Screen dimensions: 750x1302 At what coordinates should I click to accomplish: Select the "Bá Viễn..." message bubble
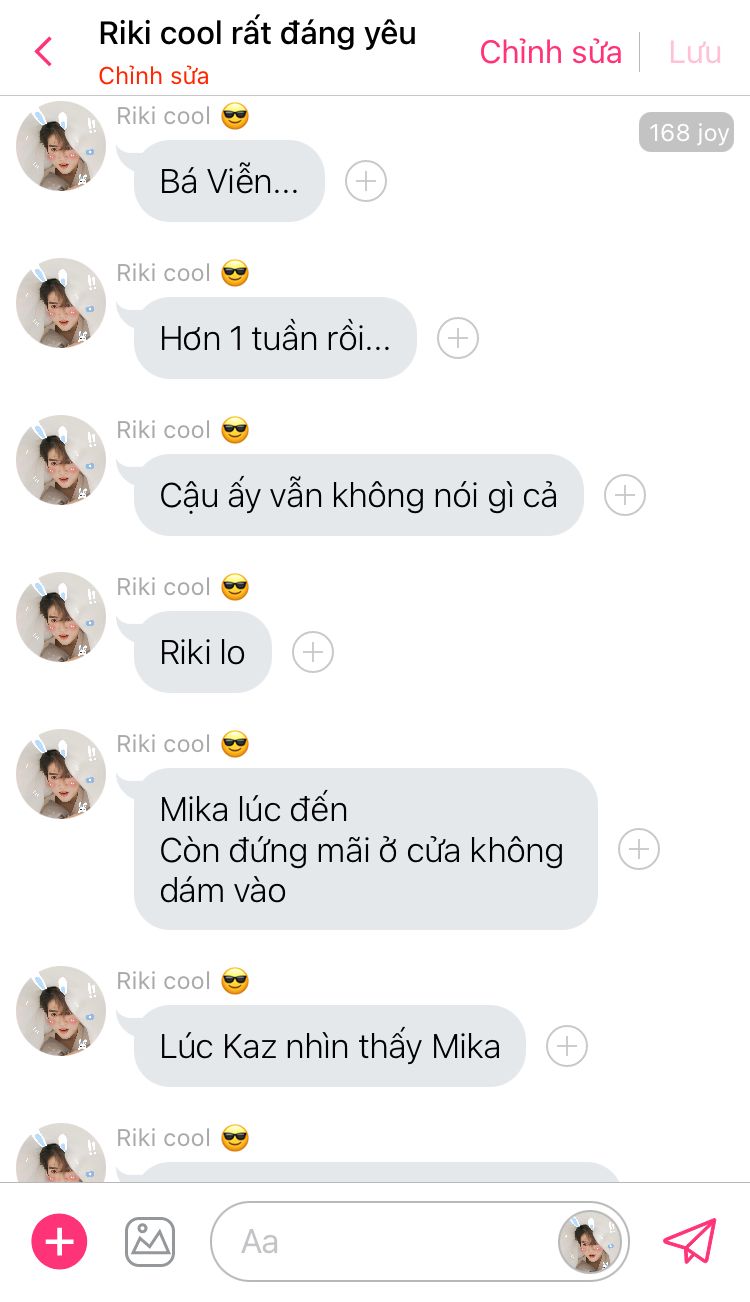tap(229, 181)
